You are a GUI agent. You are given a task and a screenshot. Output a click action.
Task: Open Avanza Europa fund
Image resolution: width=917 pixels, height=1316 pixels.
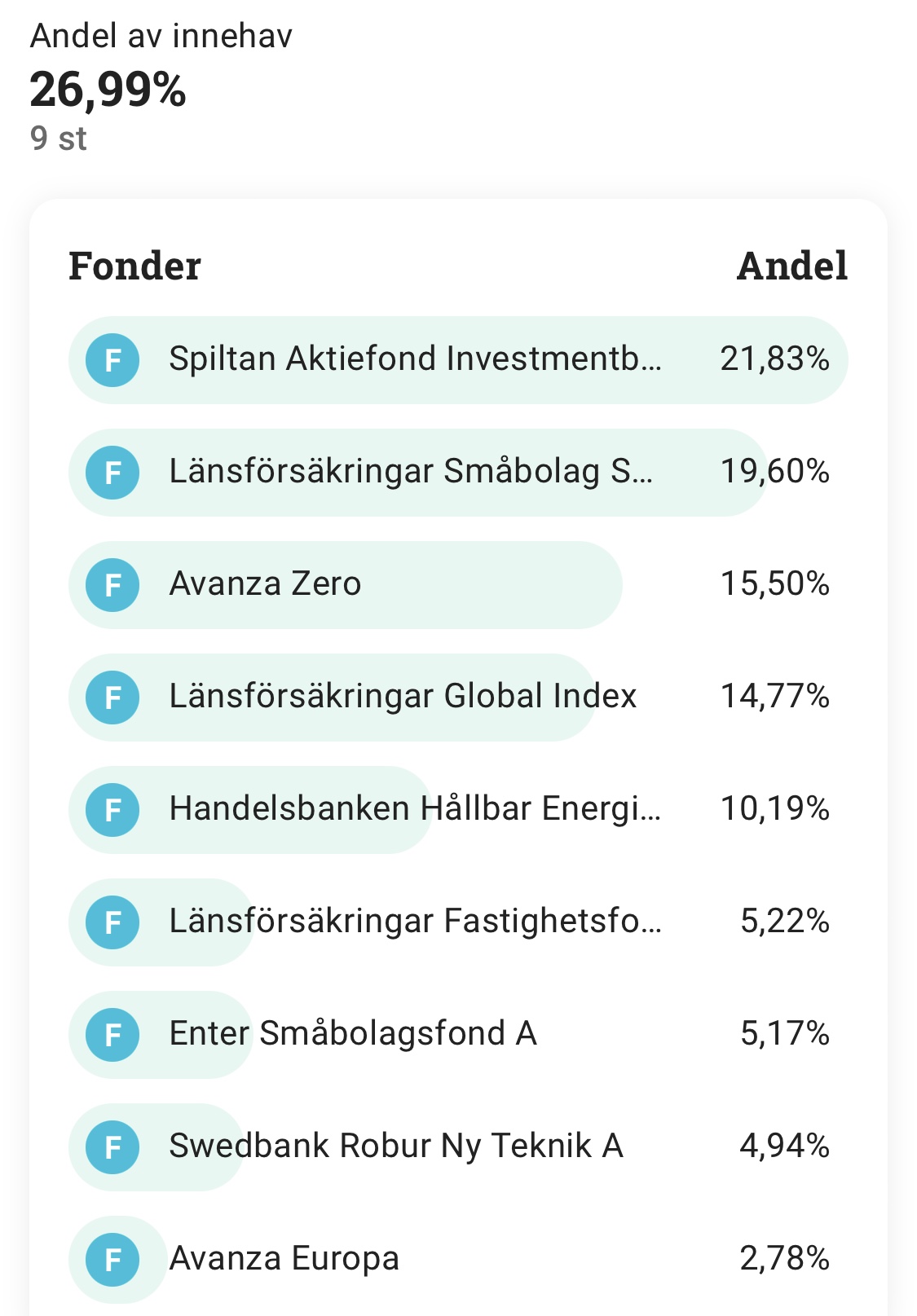(284, 1259)
